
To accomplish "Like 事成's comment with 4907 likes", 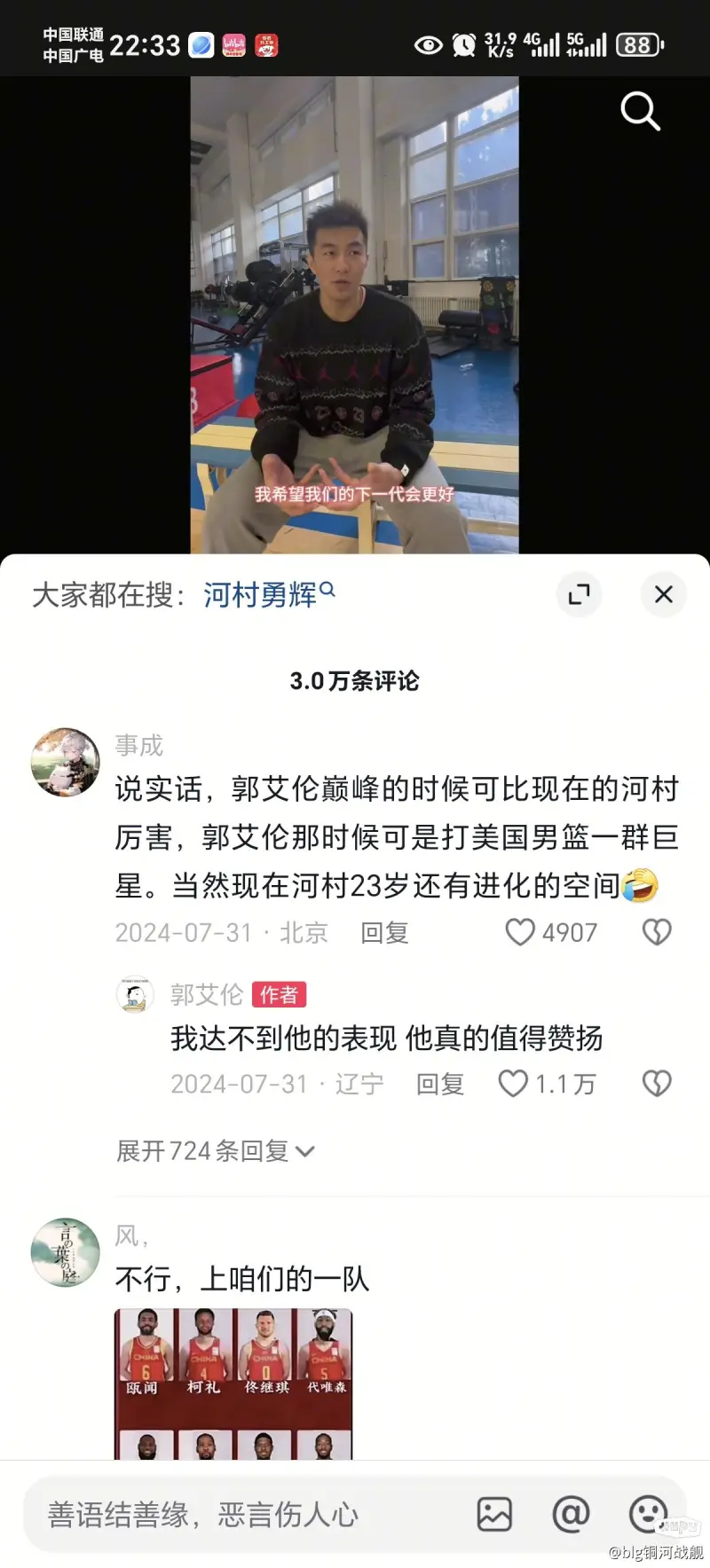I will (521, 932).
